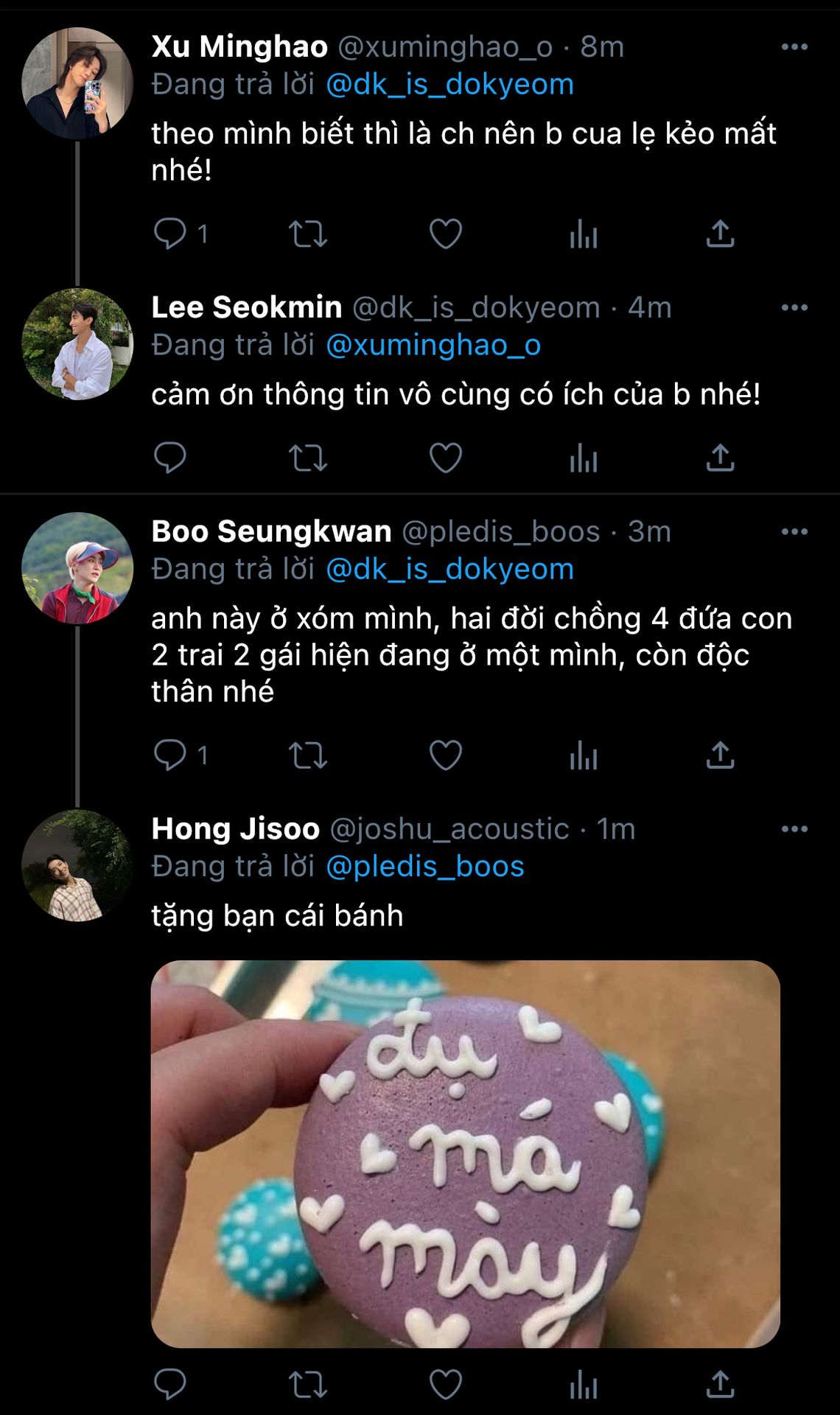Image resolution: width=840 pixels, height=1415 pixels.
Task: Retweet Xu Minghao's reply
Action: point(307,234)
